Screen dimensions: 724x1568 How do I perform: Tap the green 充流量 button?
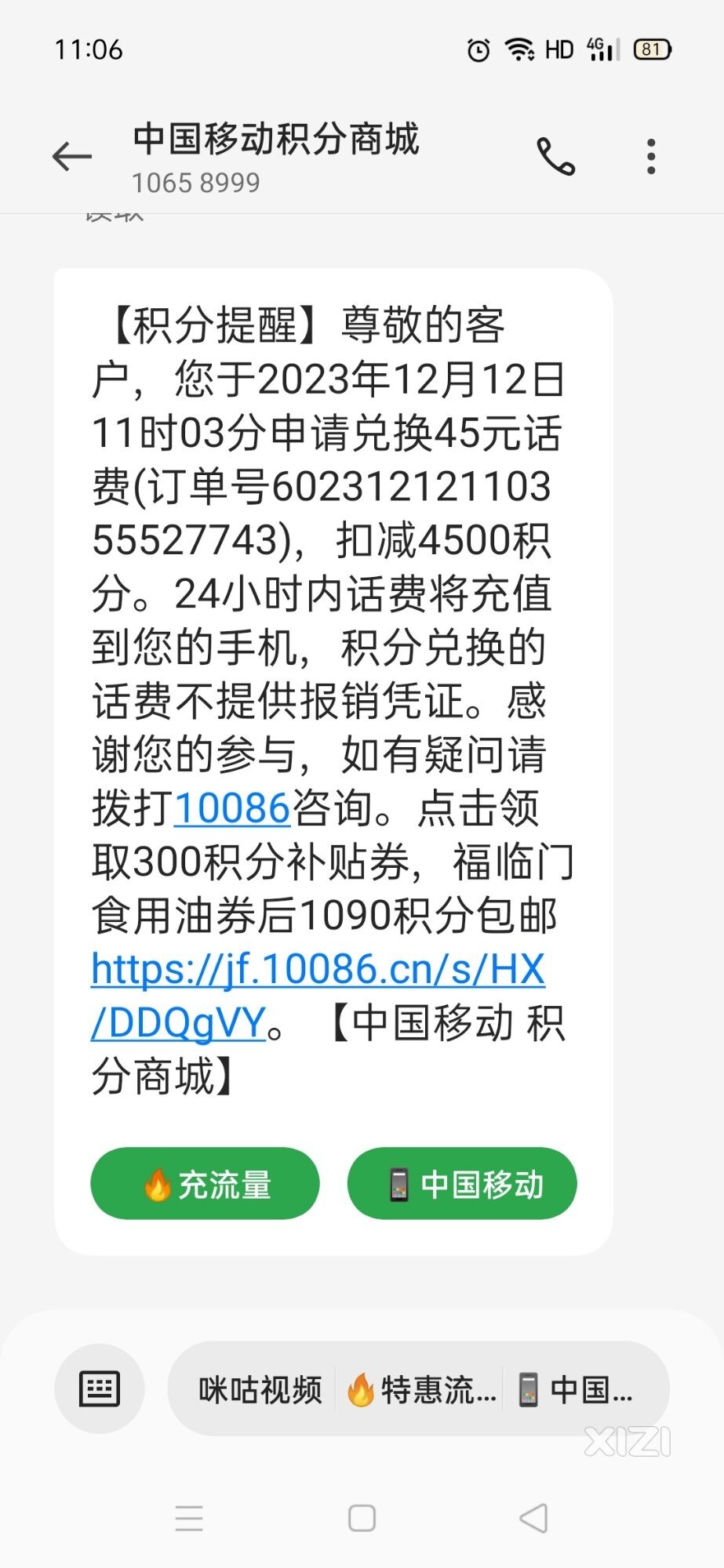pos(206,1183)
